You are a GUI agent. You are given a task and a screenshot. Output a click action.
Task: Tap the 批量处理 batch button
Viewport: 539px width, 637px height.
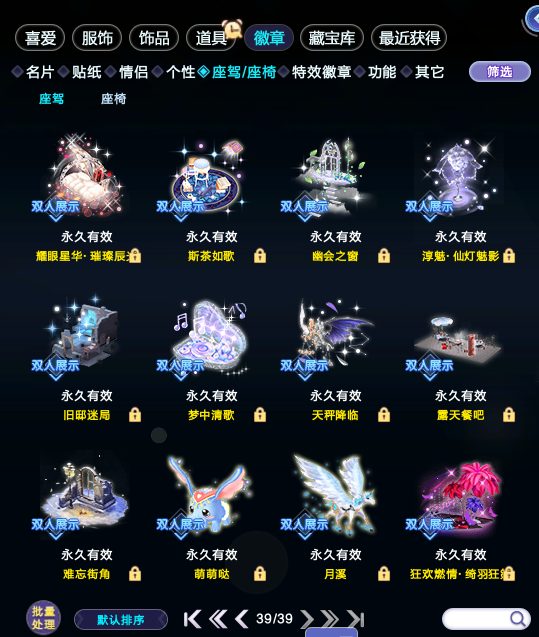pos(43,618)
